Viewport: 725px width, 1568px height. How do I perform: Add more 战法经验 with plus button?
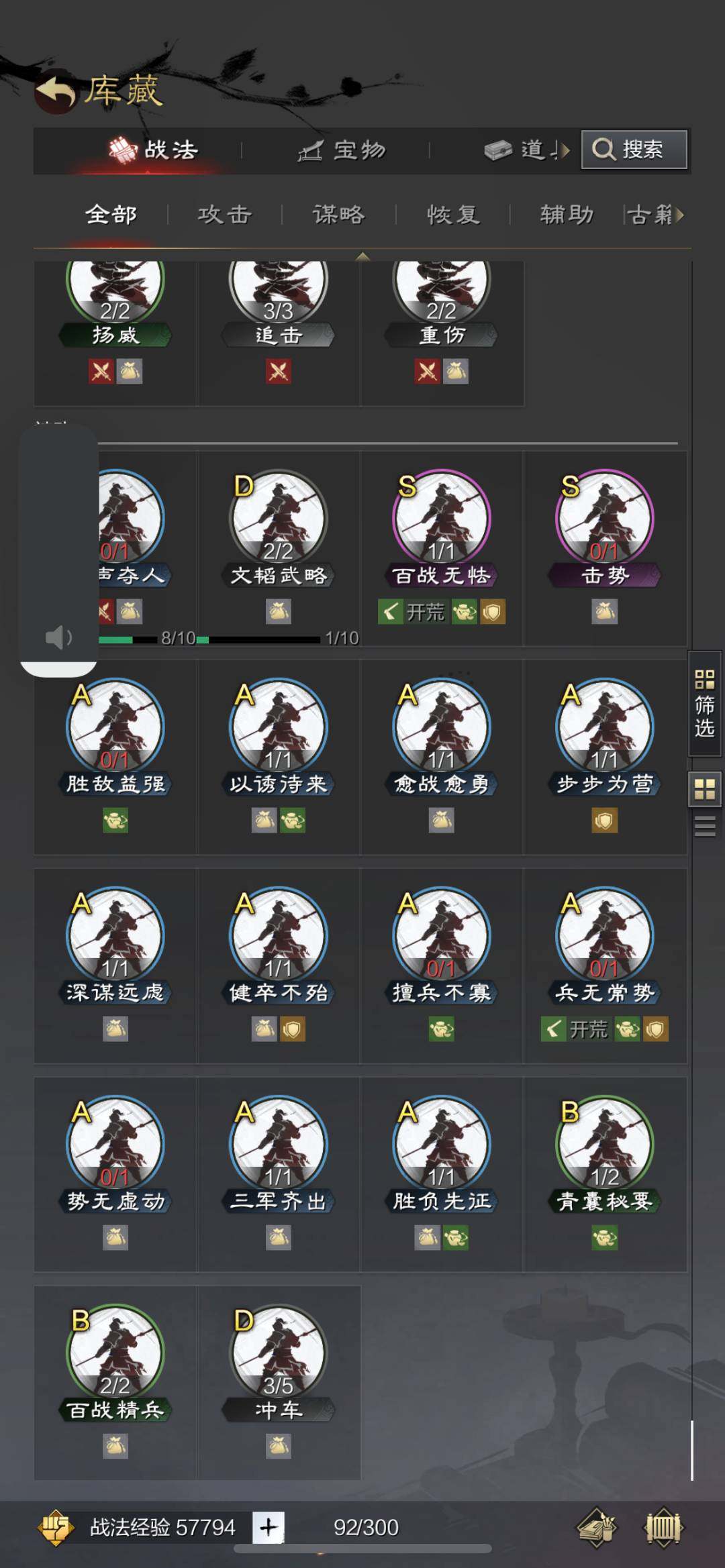click(x=269, y=1528)
